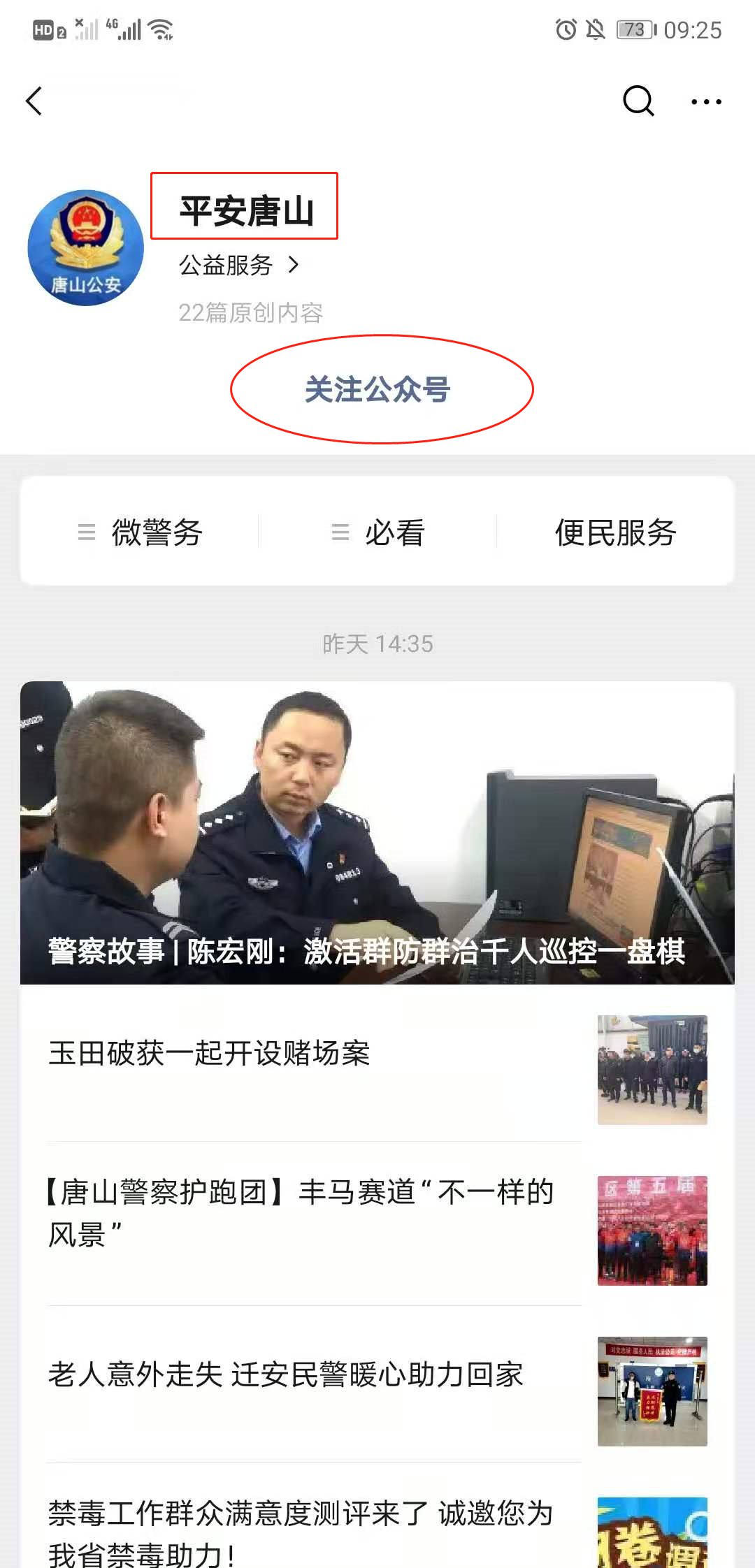The image size is (755, 1568).
Task: Open the three-dot overflow menu
Action: pos(706,102)
